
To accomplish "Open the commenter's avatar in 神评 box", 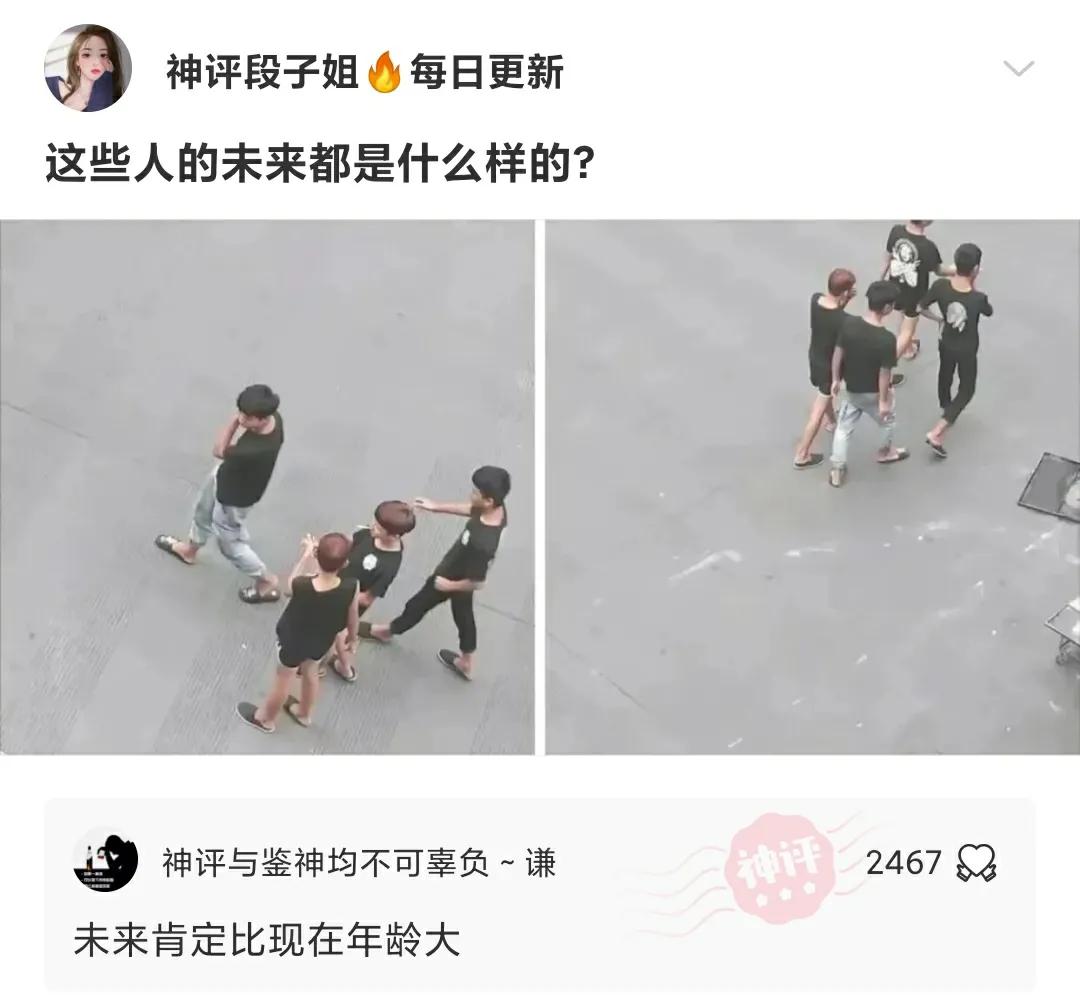I will pos(105,860).
